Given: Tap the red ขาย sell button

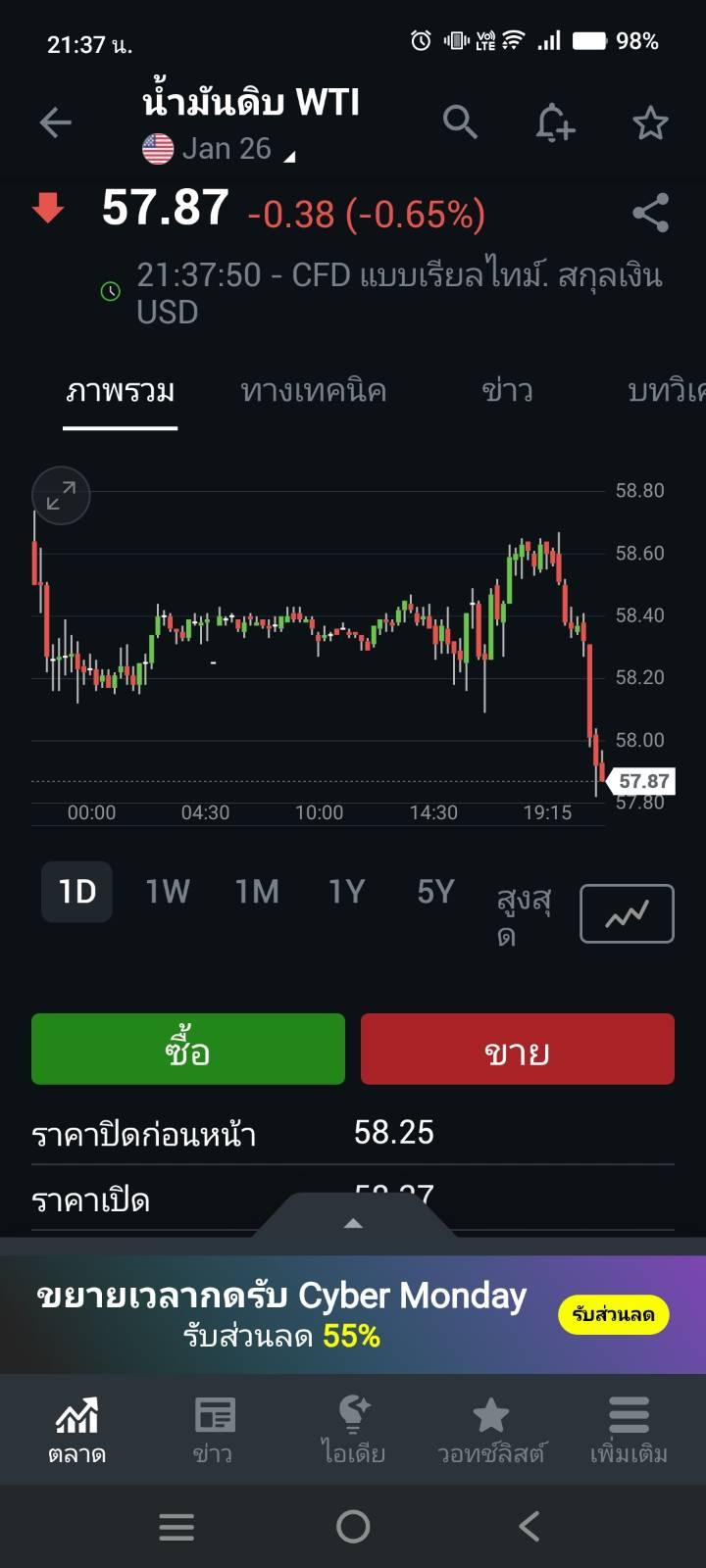Looking at the screenshot, I should pos(518,1050).
